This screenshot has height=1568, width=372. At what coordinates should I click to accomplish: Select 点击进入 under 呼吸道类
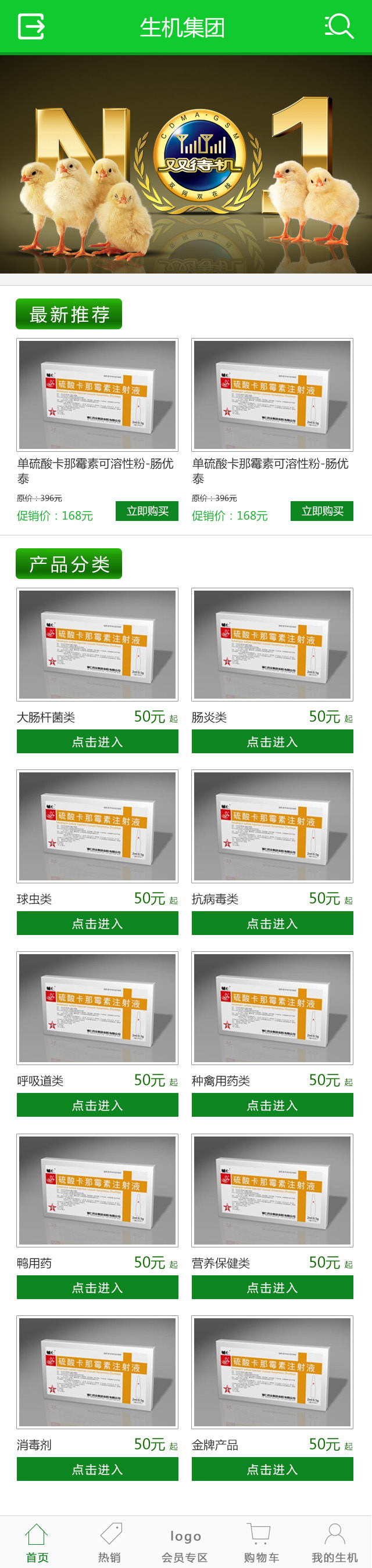tap(98, 1105)
